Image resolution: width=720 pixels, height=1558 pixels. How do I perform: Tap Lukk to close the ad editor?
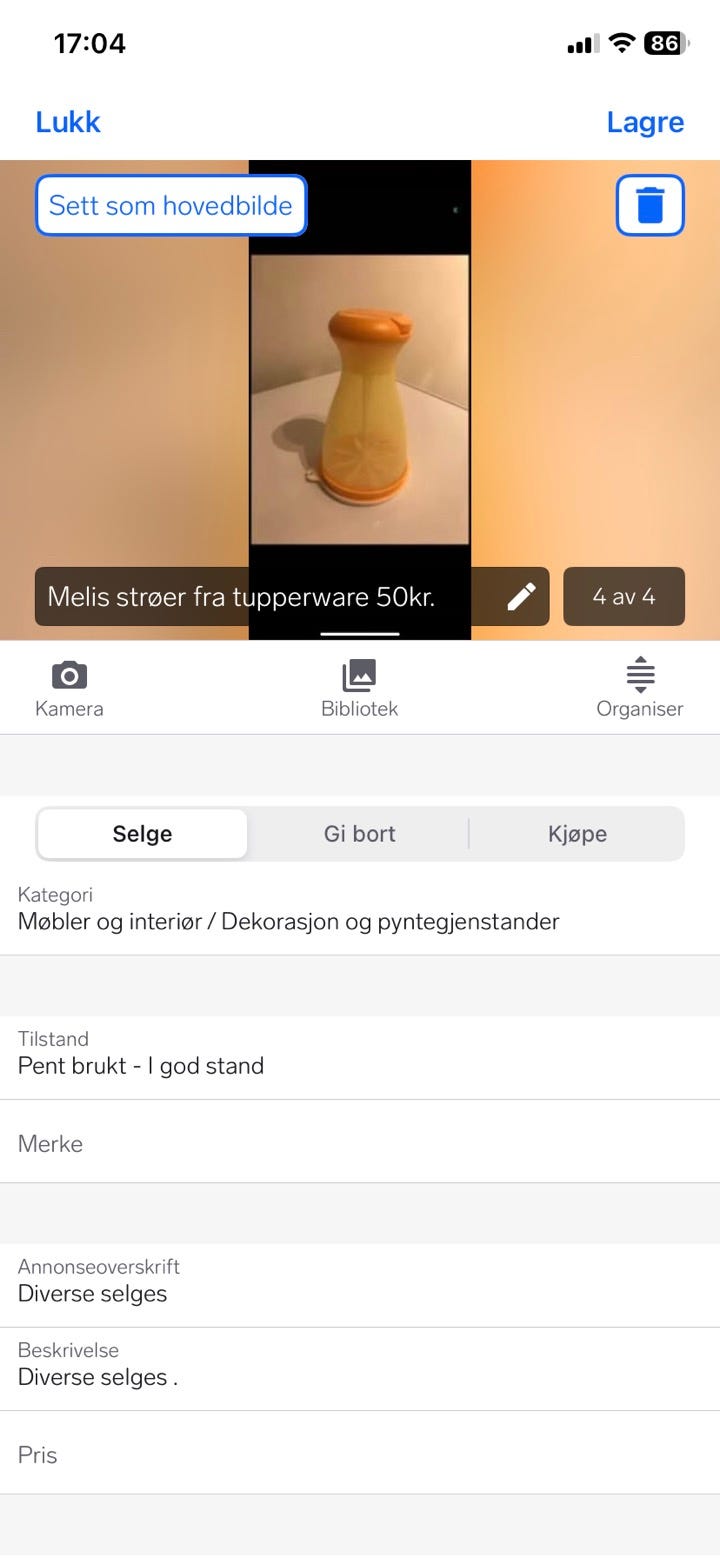click(68, 122)
